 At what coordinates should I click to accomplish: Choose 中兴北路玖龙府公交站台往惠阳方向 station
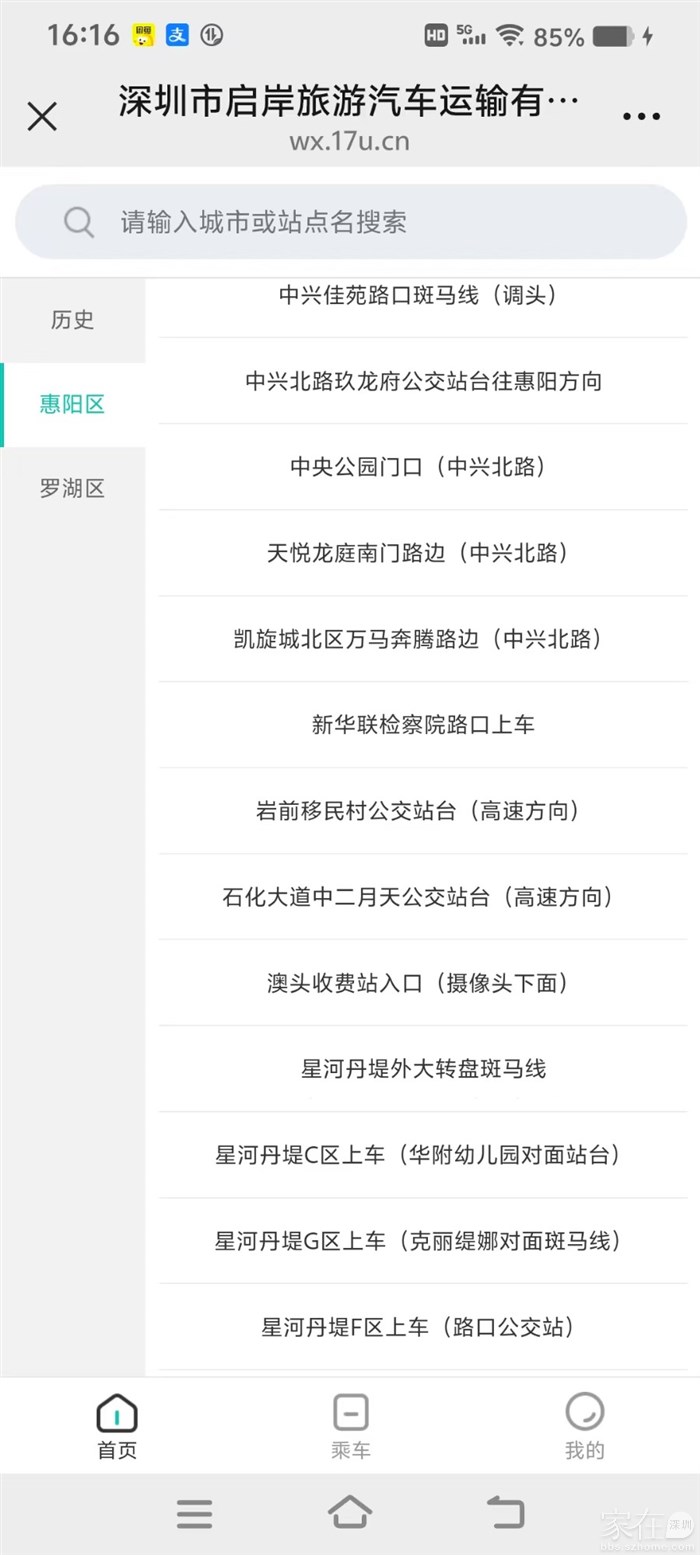[x=423, y=381]
